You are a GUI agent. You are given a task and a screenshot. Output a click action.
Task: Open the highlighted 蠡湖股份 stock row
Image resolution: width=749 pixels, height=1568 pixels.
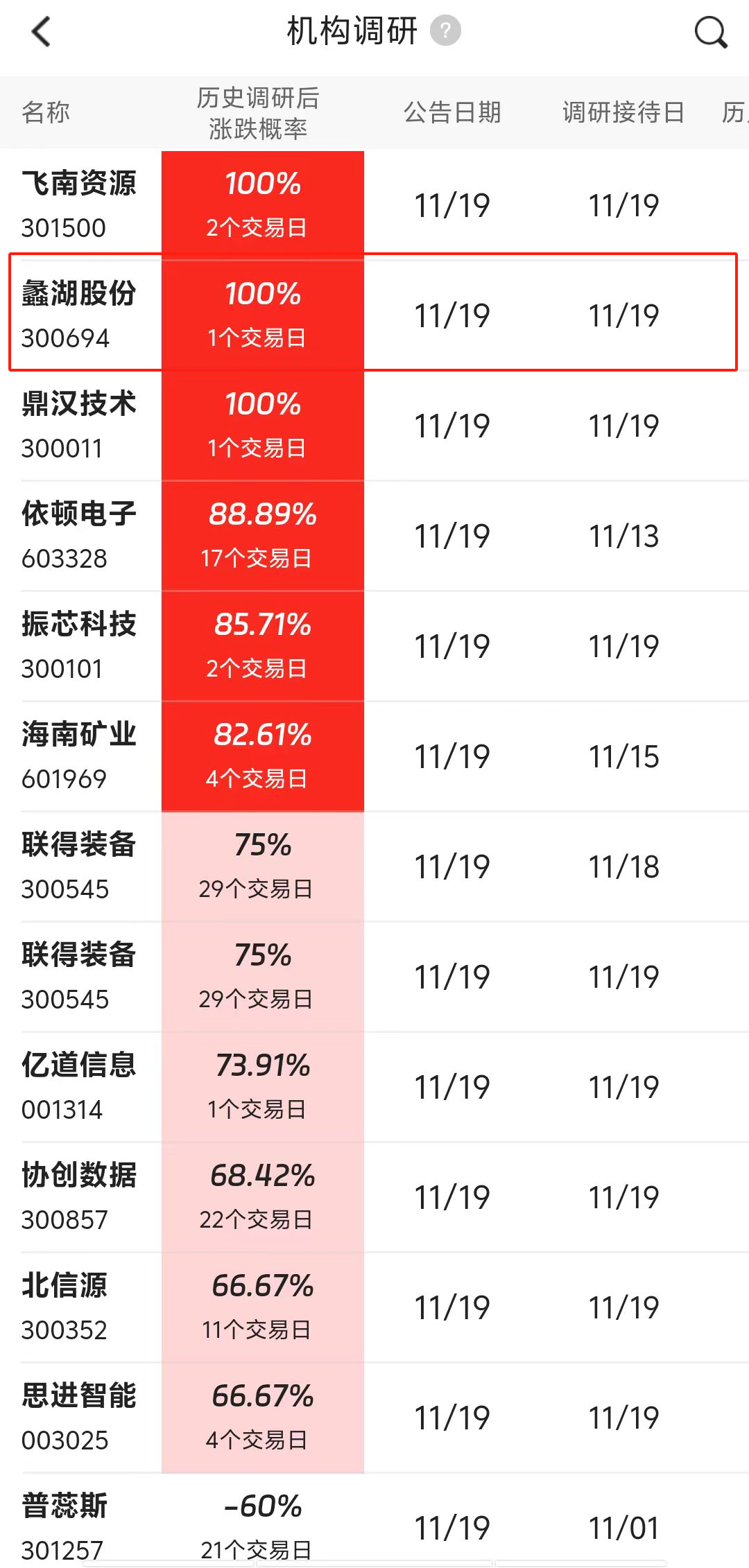click(374, 313)
